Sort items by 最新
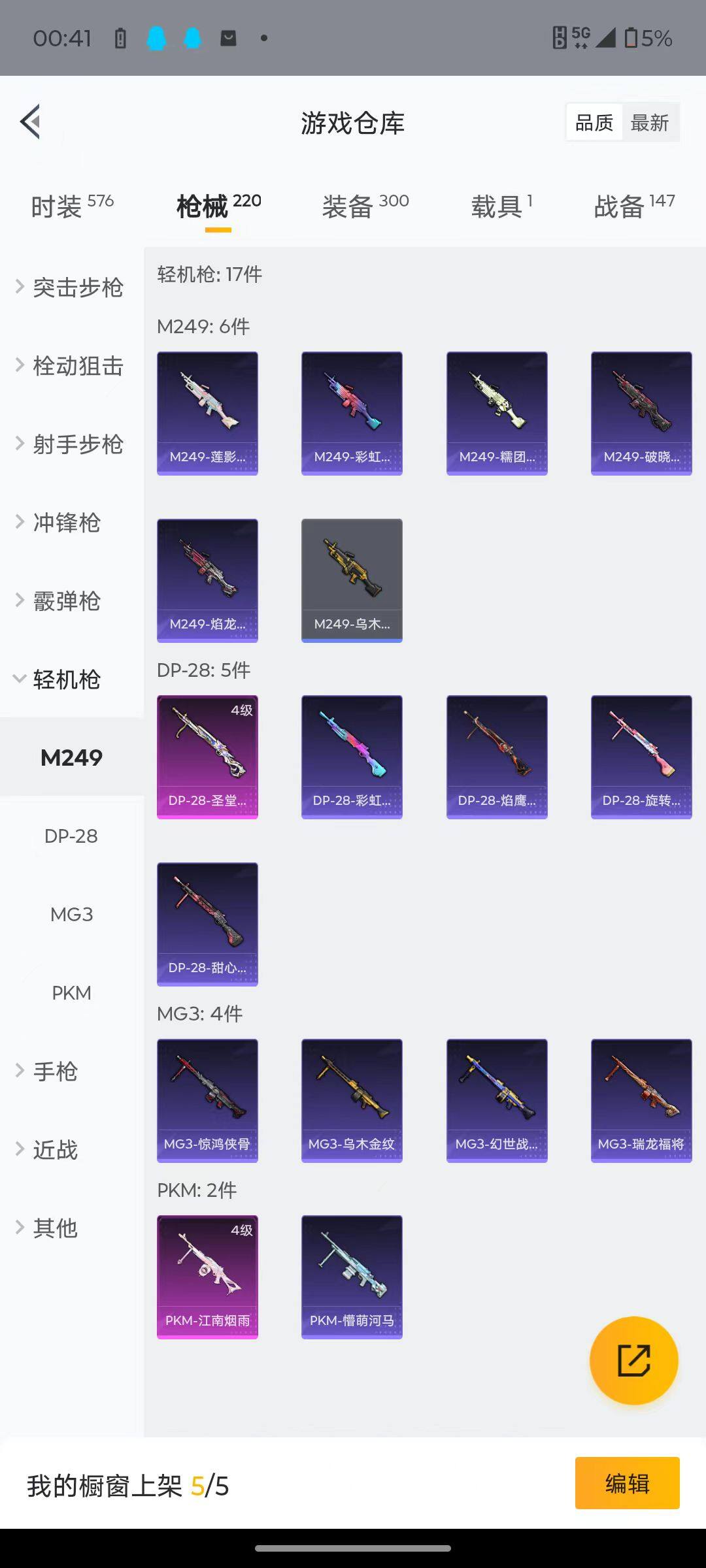The height and width of the screenshot is (1568, 706). point(649,122)
